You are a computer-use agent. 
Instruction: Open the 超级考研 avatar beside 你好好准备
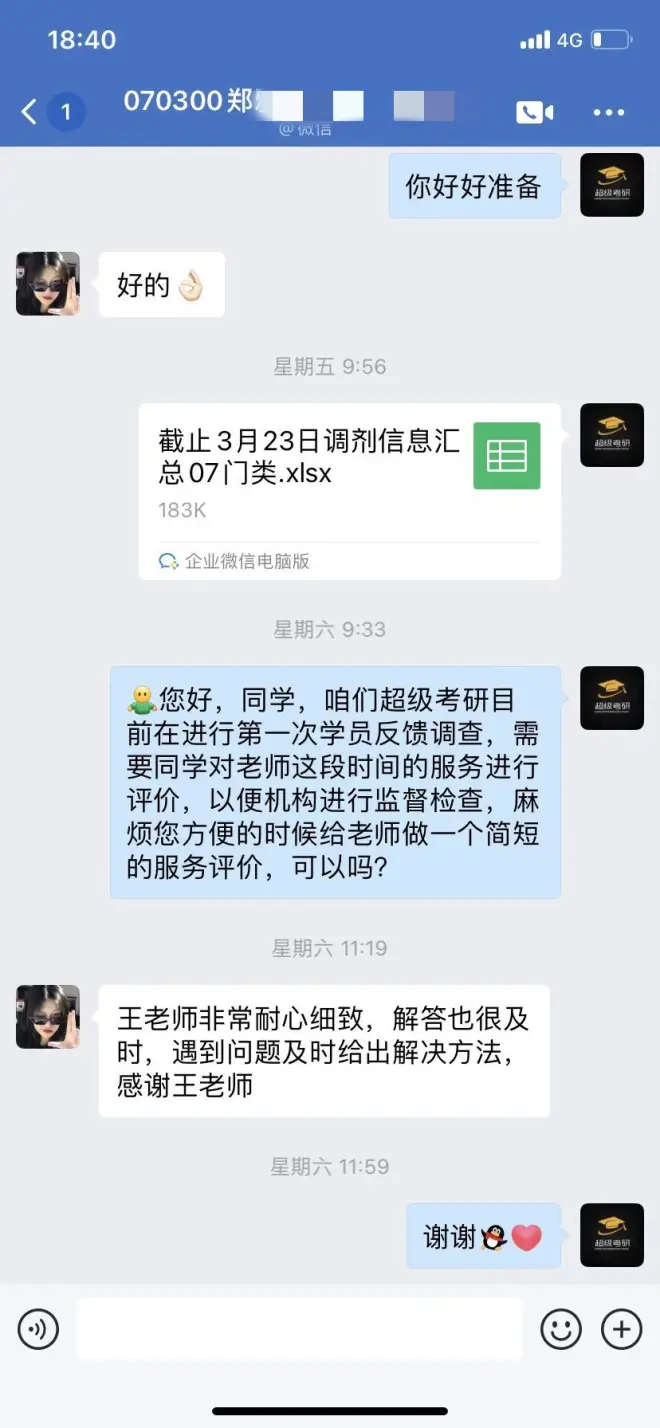pos(612,185)
